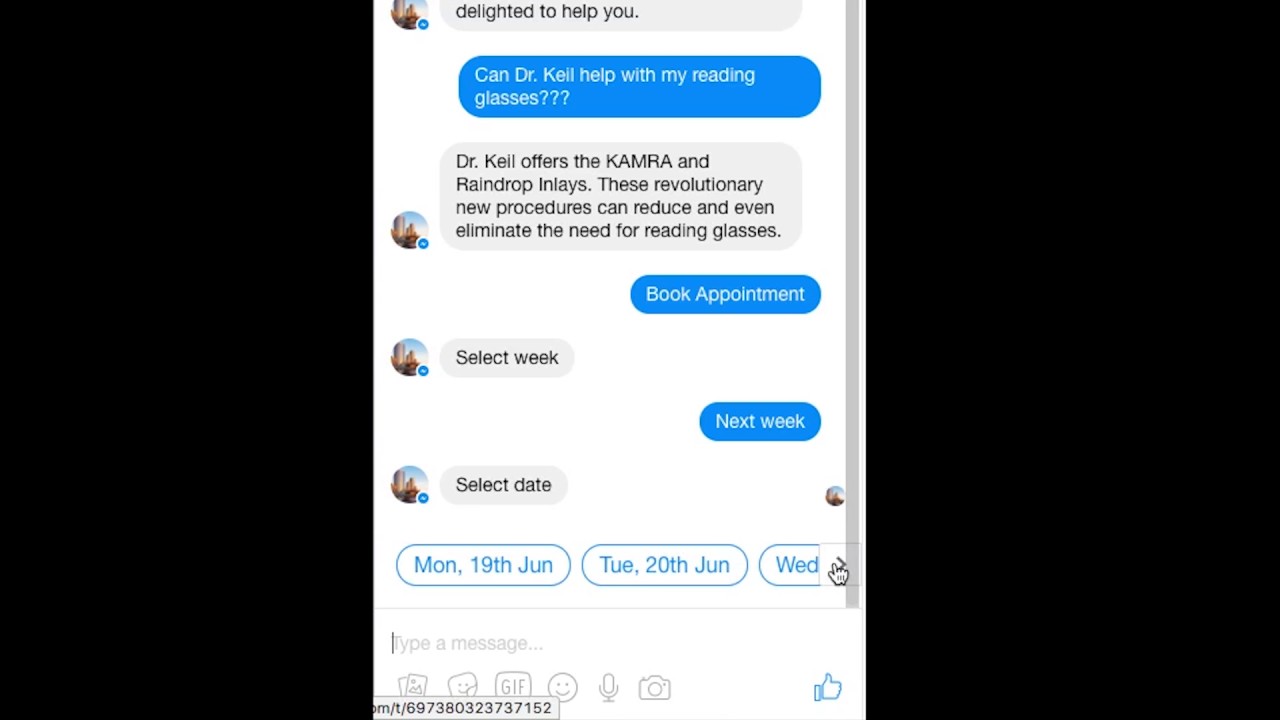The height and width of the screenshot is (720, 1280).
Task: Open the emoji picker
Action: [563, 687]
